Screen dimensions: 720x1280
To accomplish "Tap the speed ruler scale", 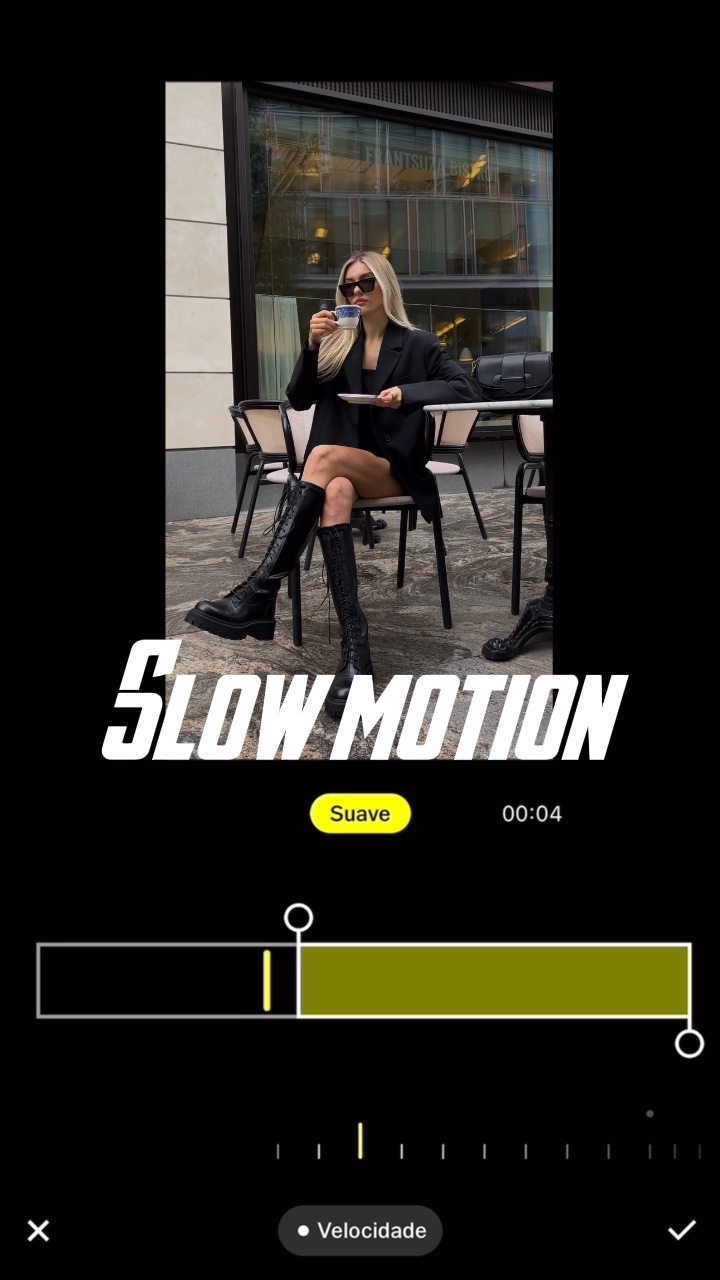I will point(488,1151).
